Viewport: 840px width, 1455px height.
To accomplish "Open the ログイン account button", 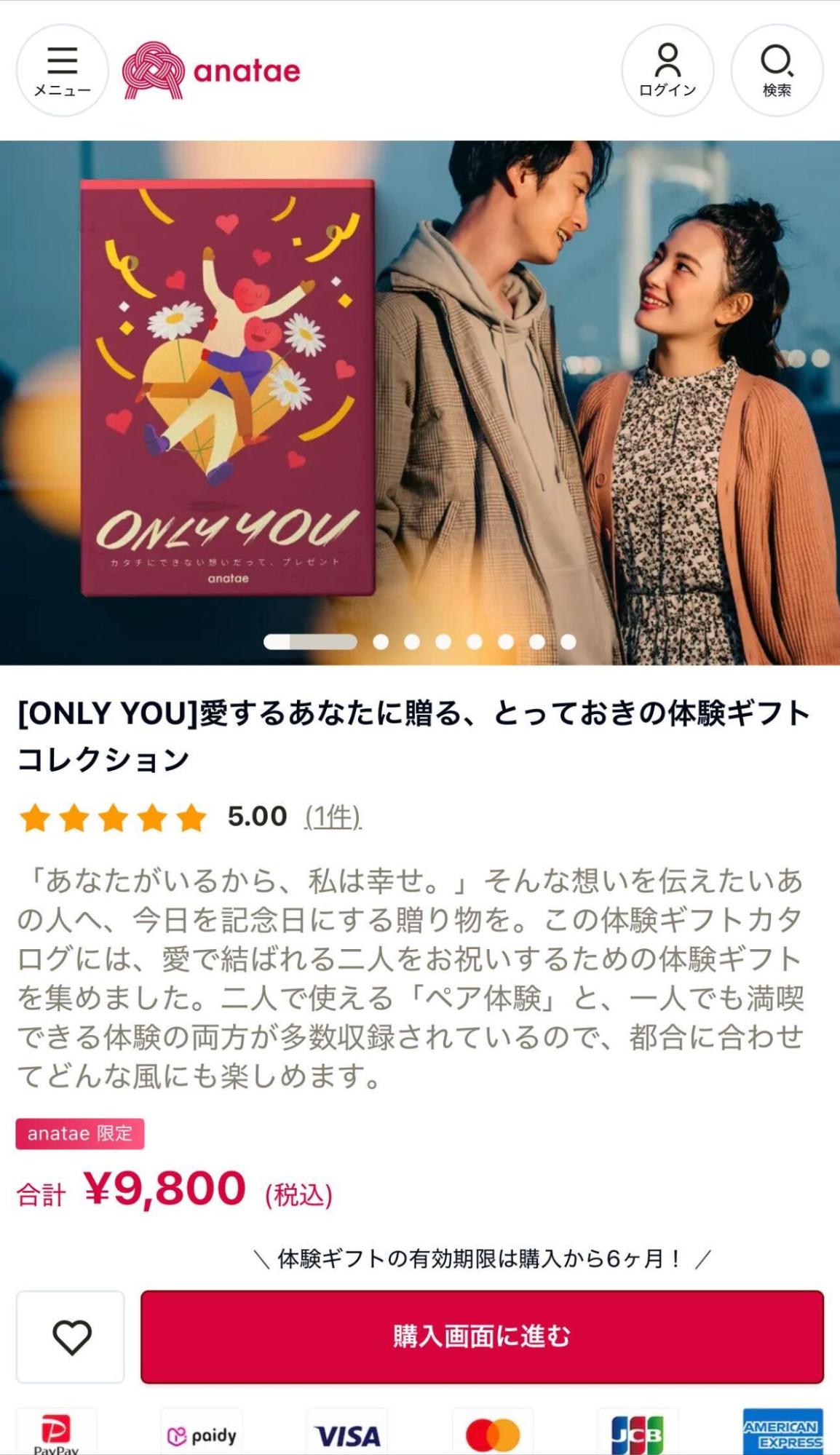I will [x=667, y=71].
